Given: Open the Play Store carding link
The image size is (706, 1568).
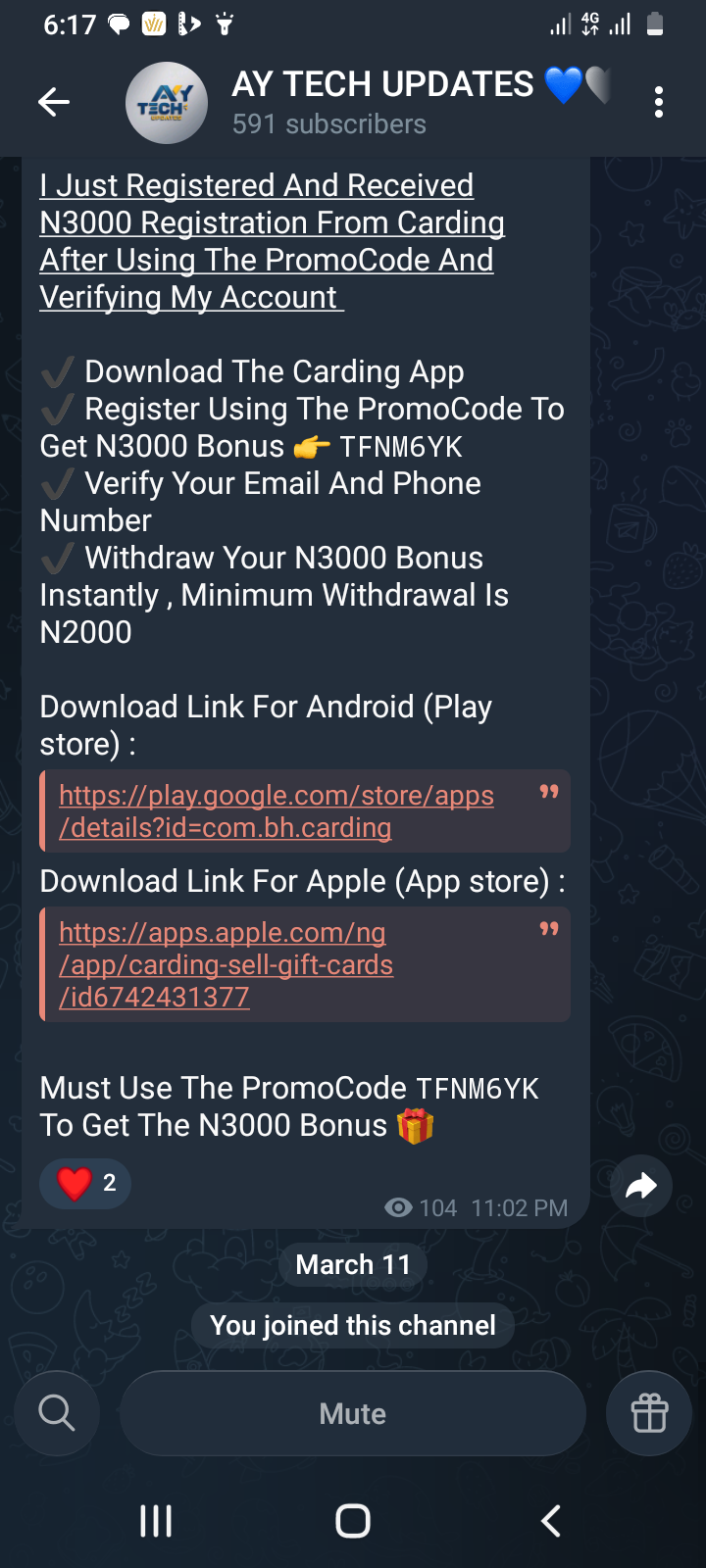Looking at the screenshot, I should pyautogui.click(x=277, y=811).
